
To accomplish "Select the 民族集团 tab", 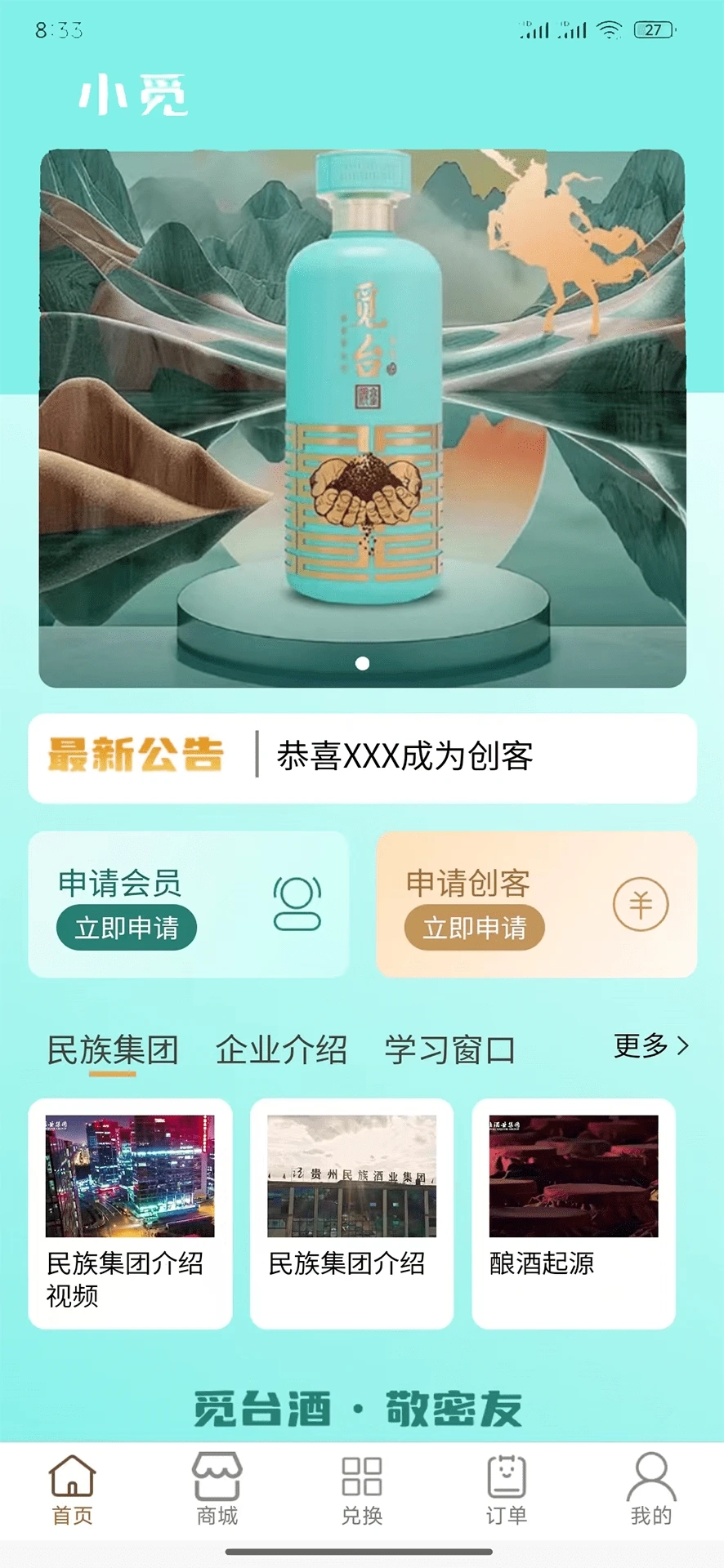I will click(x=113, y=1050).
